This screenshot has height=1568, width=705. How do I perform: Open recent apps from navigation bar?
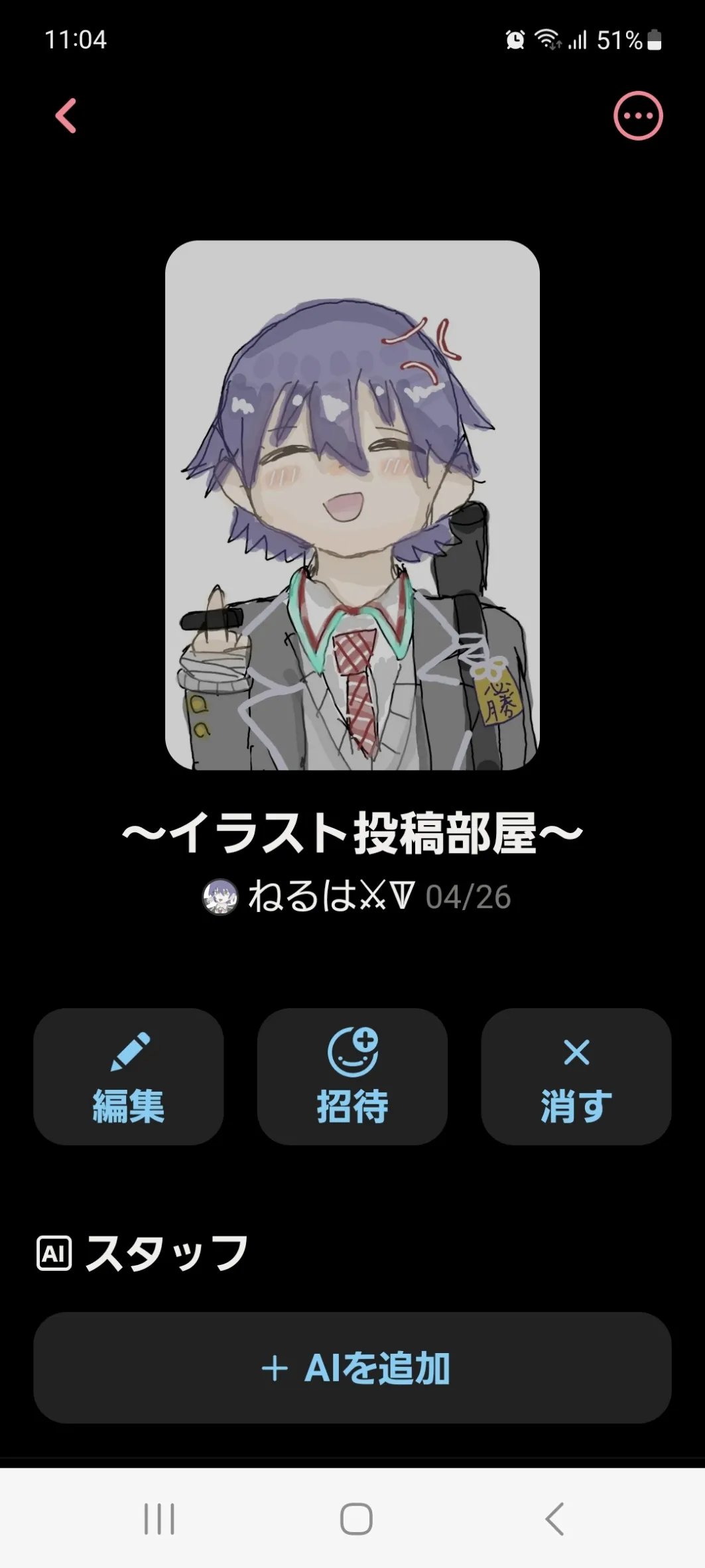pyautogui.click(x=159, y=1519)
